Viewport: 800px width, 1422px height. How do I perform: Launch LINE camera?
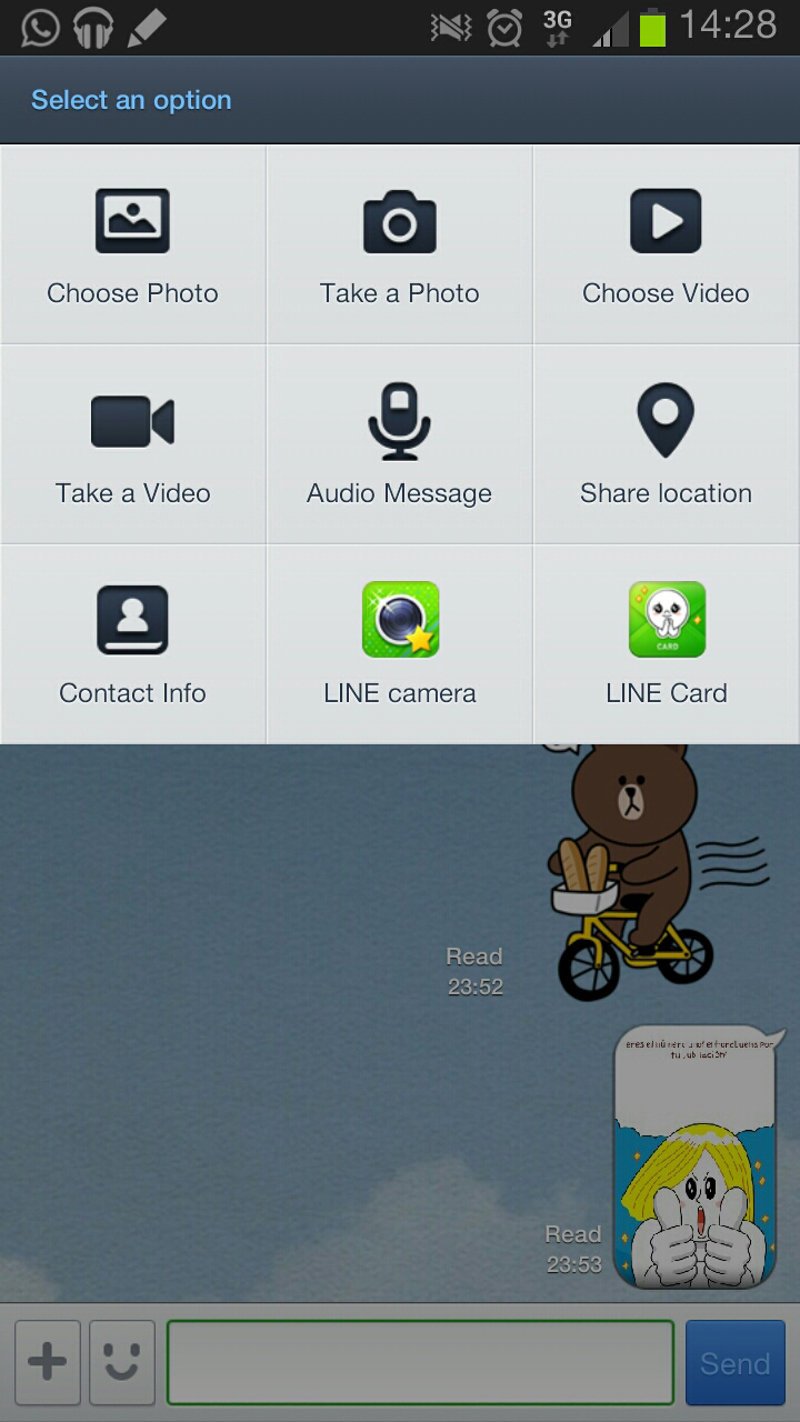[399, 645]
